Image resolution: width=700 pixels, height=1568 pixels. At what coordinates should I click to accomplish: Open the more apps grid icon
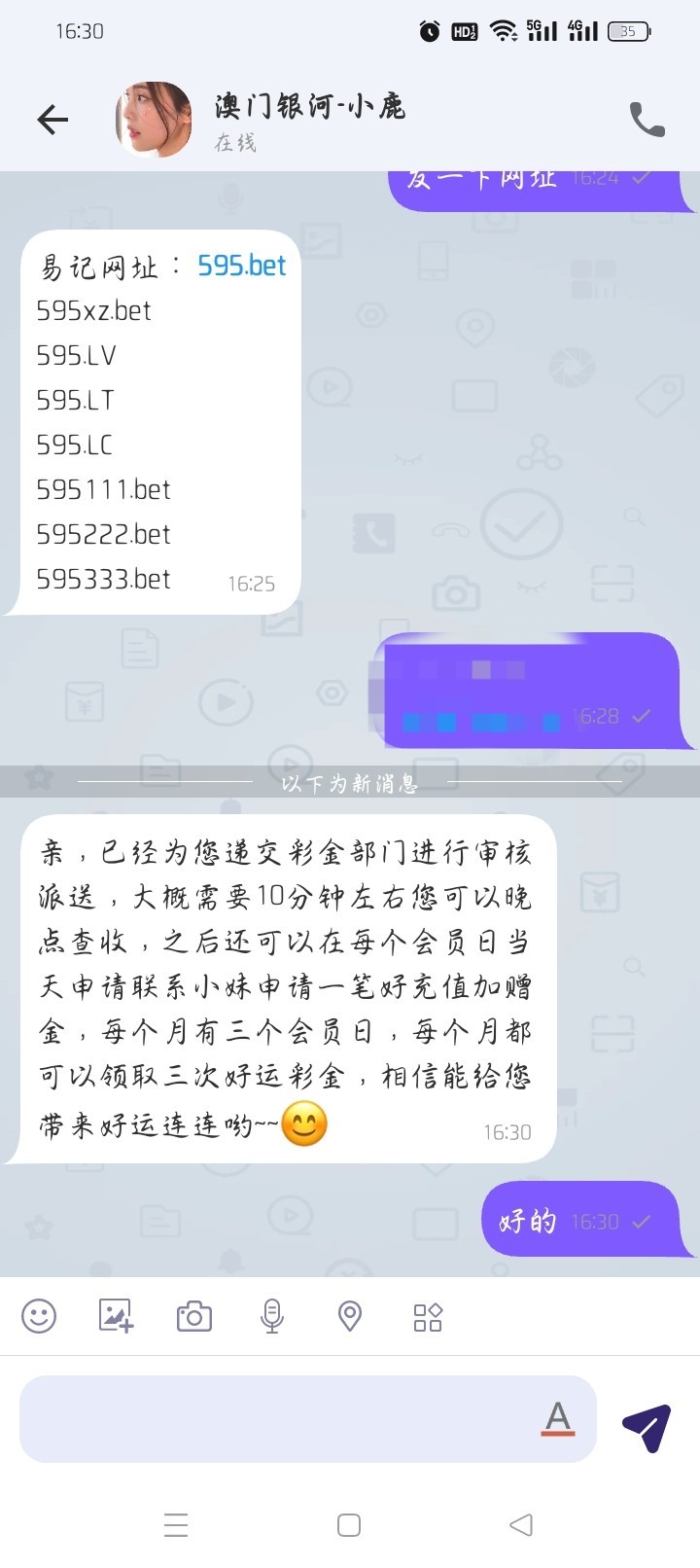point(428,1317)
